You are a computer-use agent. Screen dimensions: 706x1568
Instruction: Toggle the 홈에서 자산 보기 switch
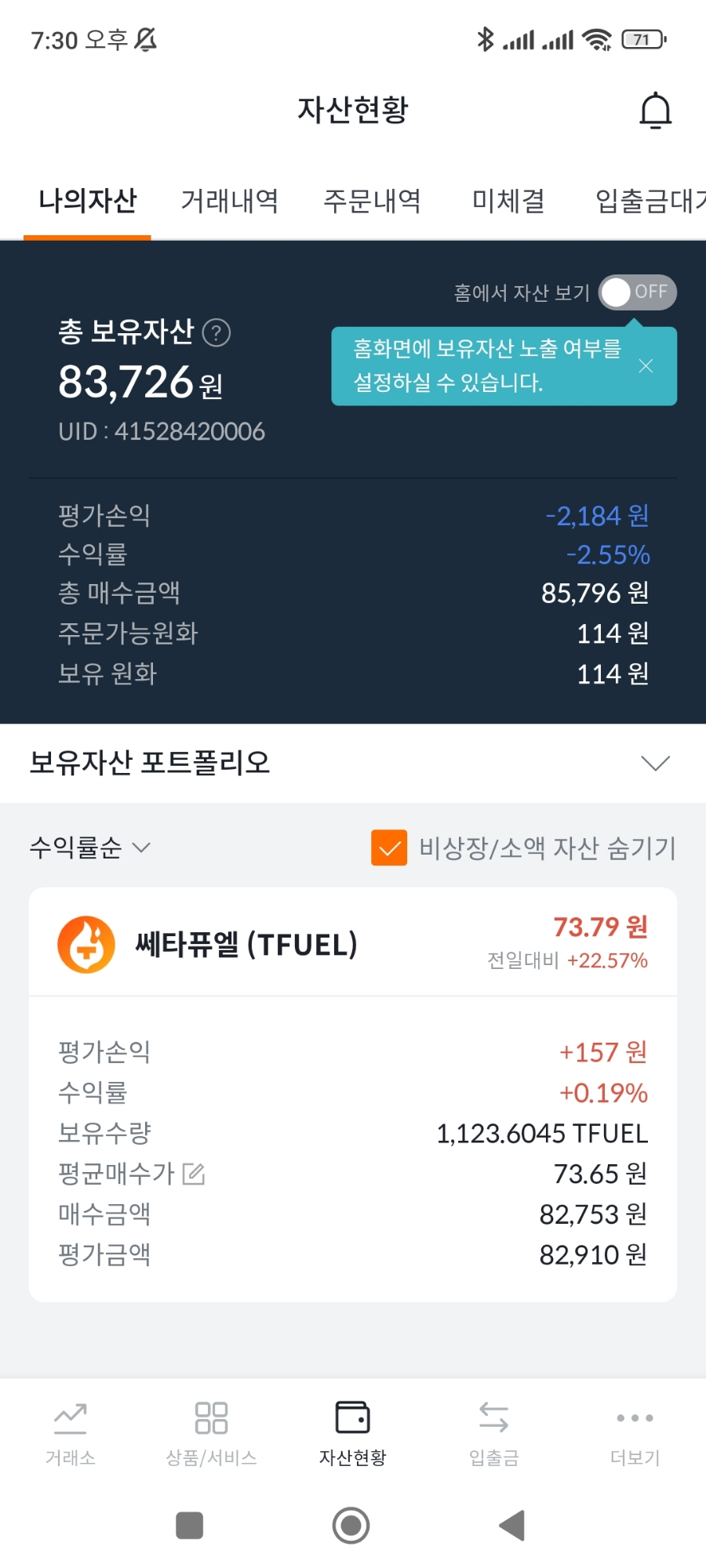[637, 292]
